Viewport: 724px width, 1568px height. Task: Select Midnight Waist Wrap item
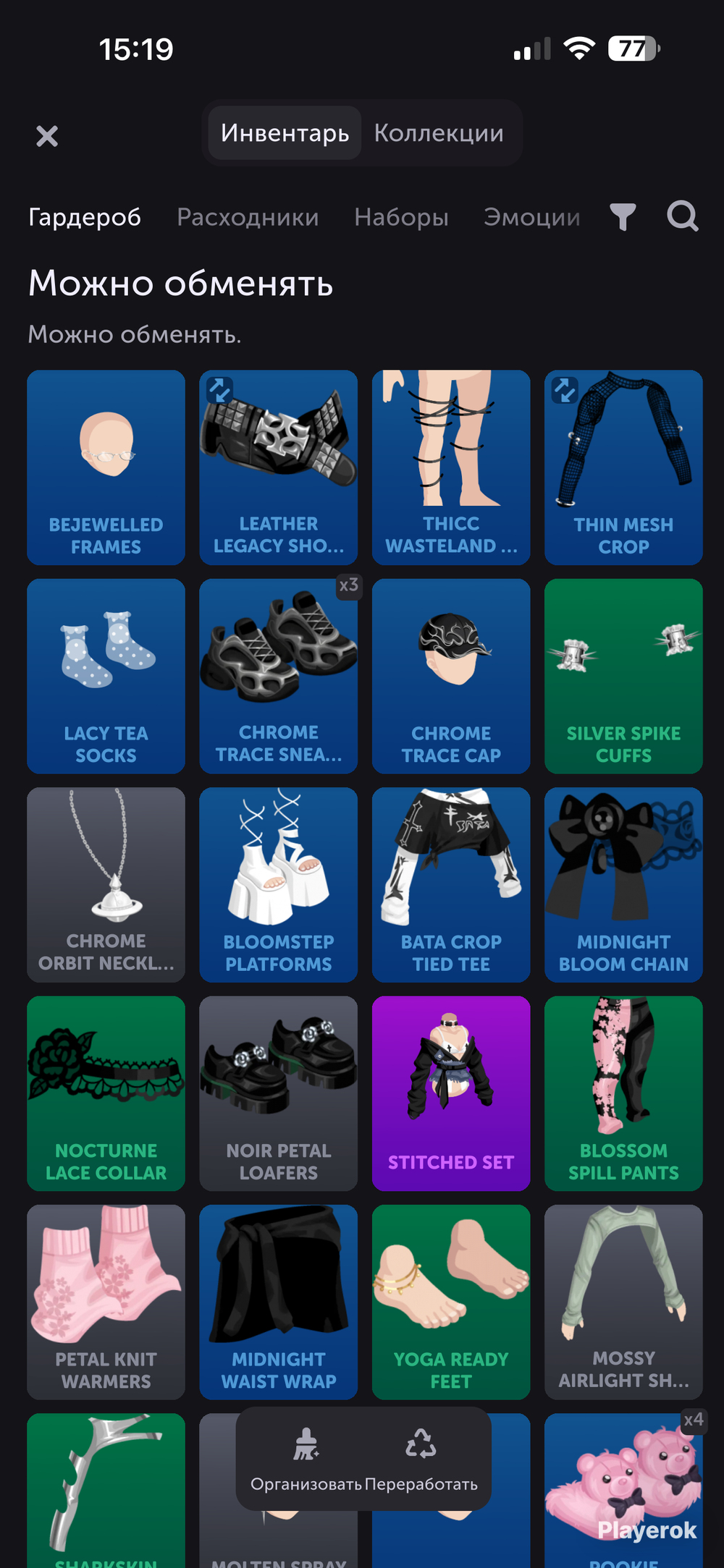click(278, 1302)
